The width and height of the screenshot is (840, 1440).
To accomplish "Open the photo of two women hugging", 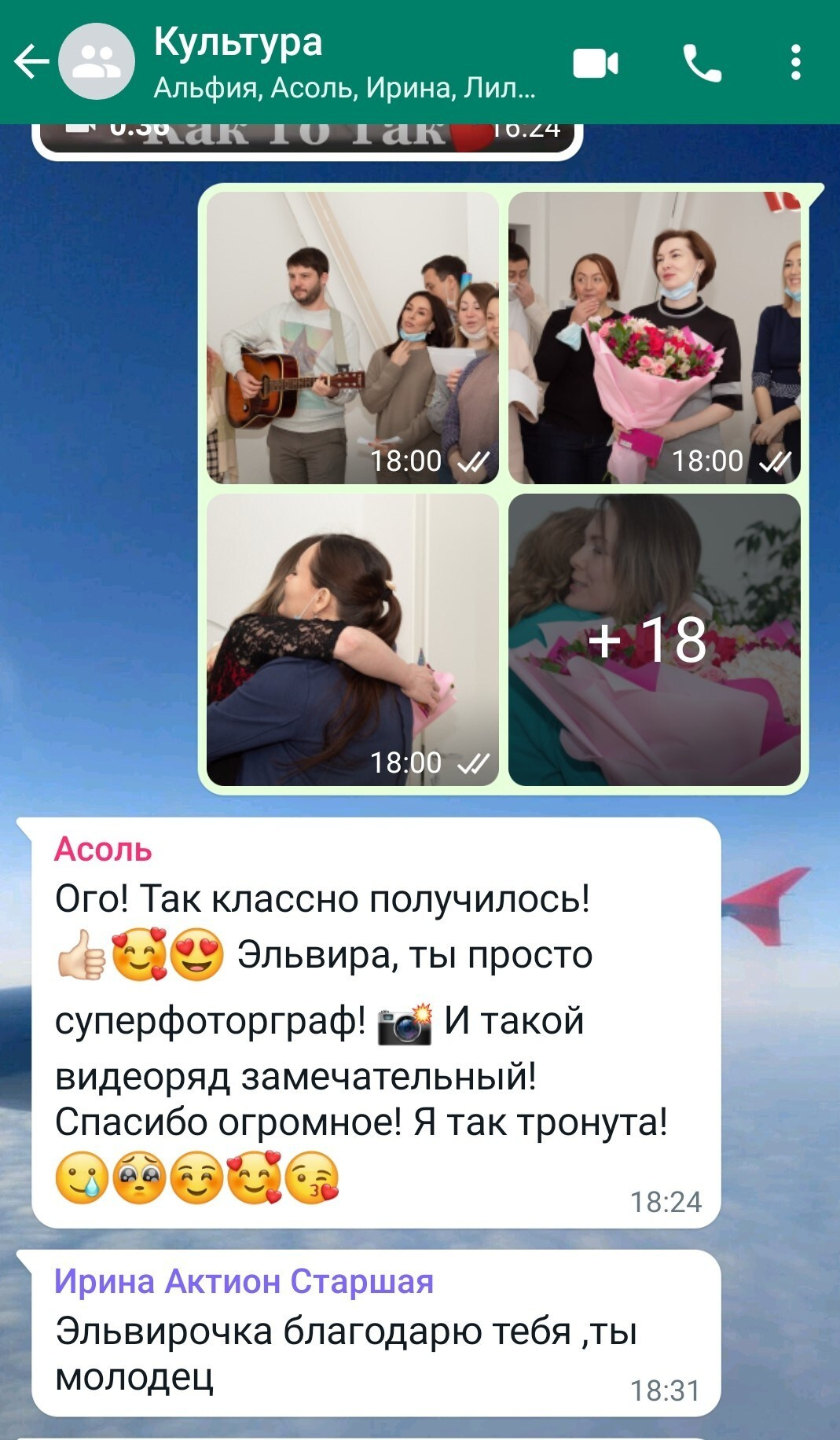I will tap(352, 640).
